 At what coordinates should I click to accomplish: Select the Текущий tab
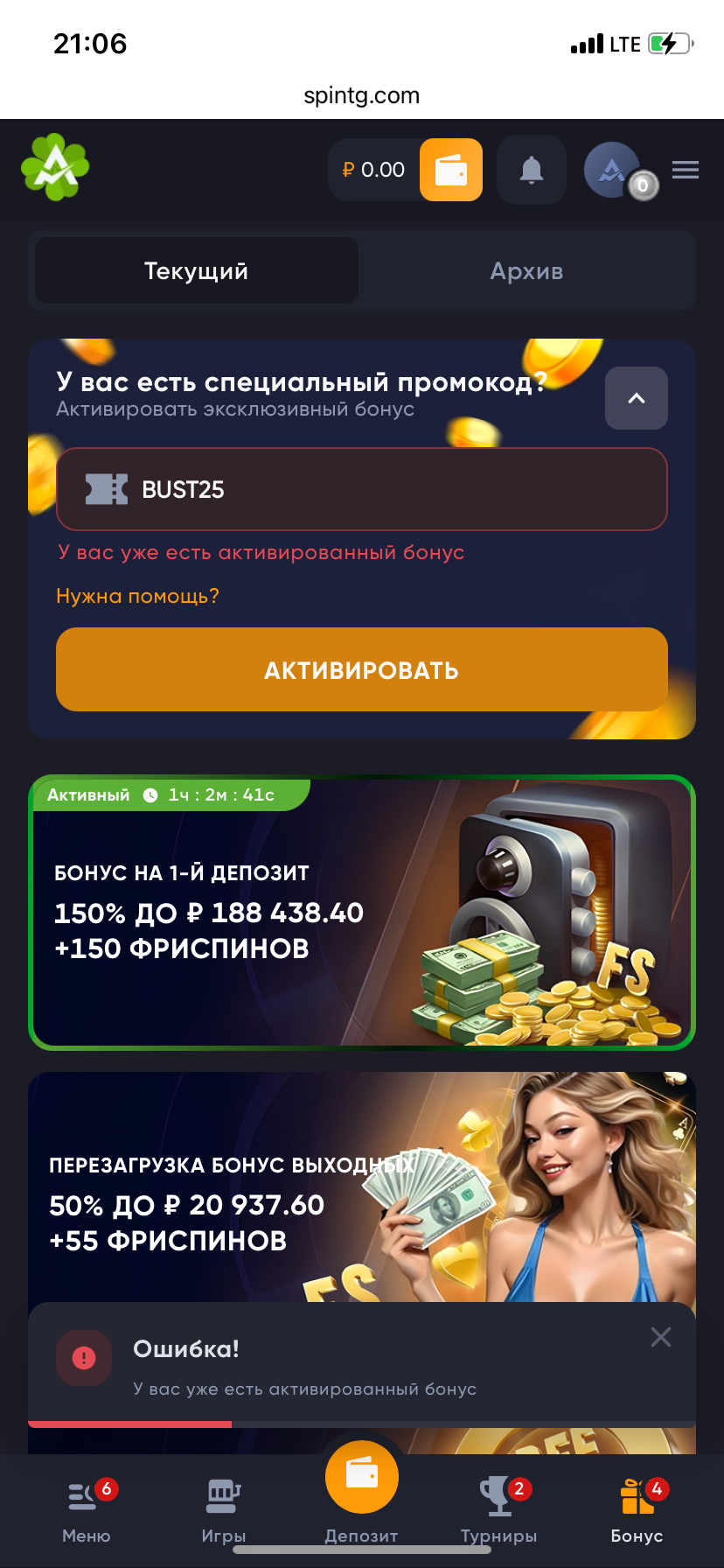coord(197,271)
